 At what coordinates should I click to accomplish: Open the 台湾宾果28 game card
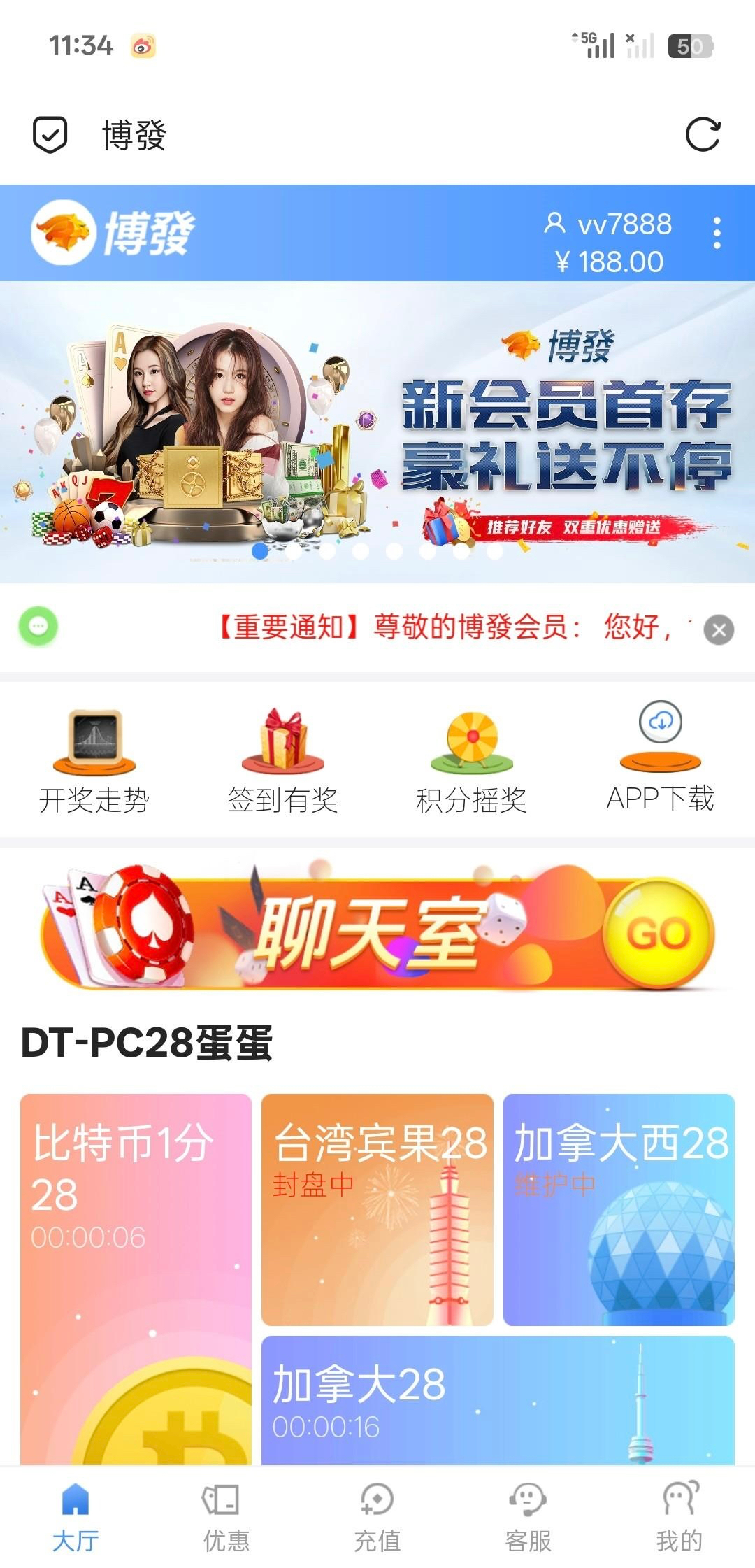[x=377, y=1210]
